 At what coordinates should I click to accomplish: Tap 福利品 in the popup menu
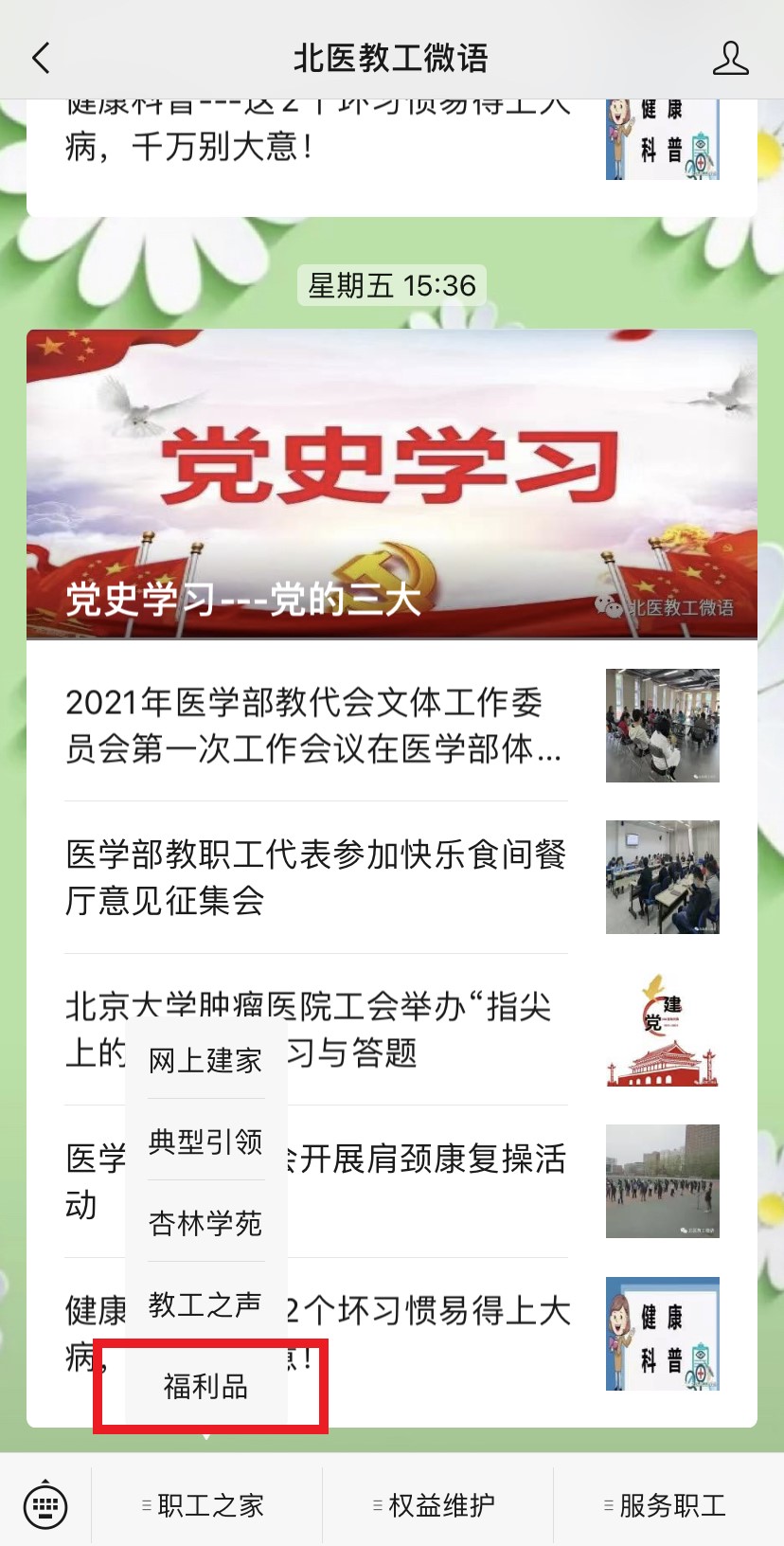click(205, 1386)
